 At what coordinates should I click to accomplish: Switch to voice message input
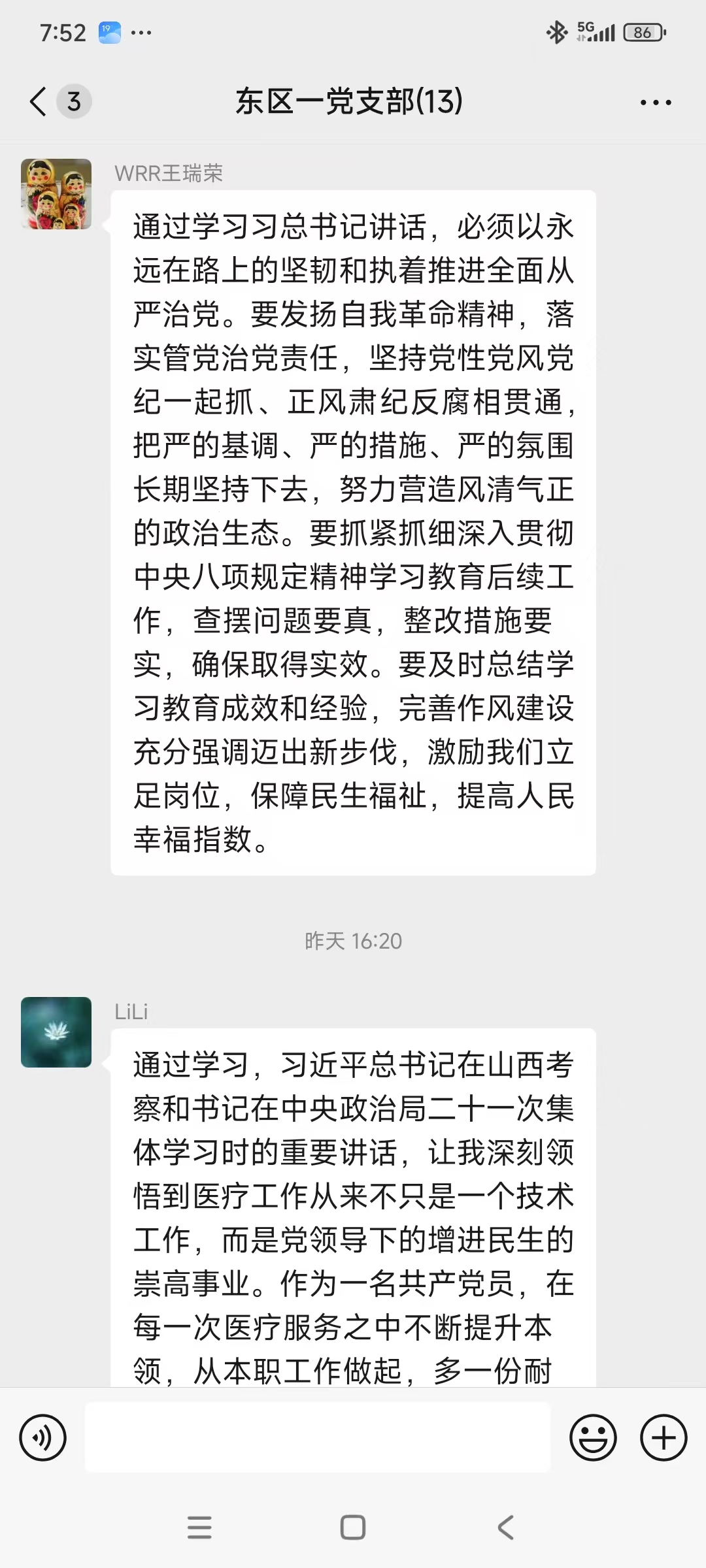(x=43, y=1437)
